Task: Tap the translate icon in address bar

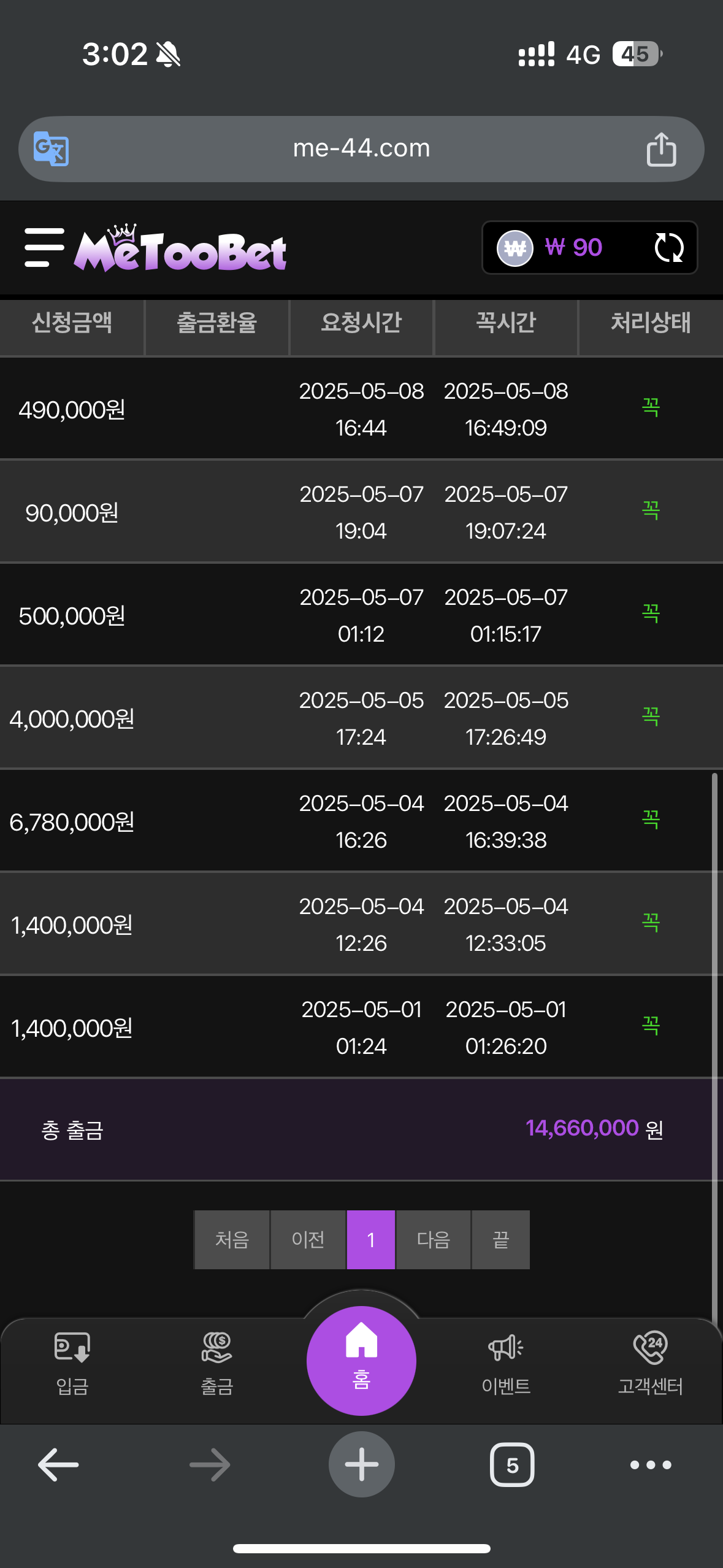Action: (x=51, y=148)
